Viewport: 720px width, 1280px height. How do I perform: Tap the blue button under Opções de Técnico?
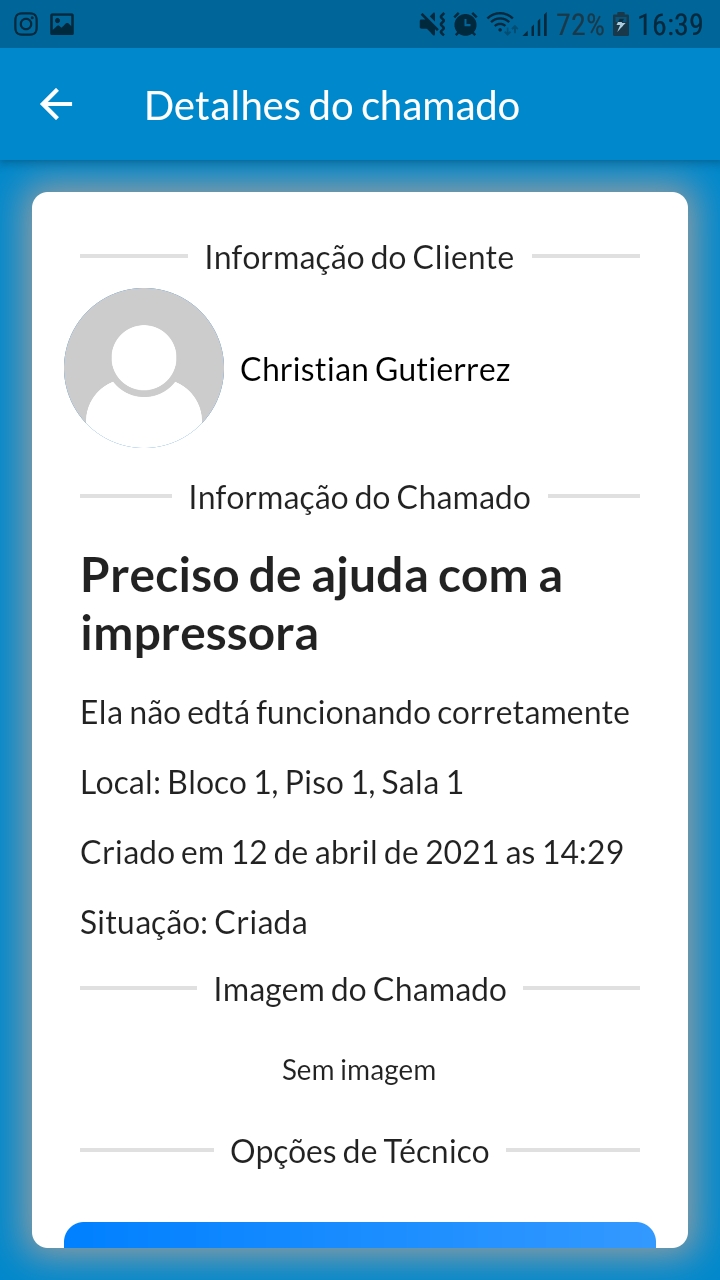[360, 1235]
